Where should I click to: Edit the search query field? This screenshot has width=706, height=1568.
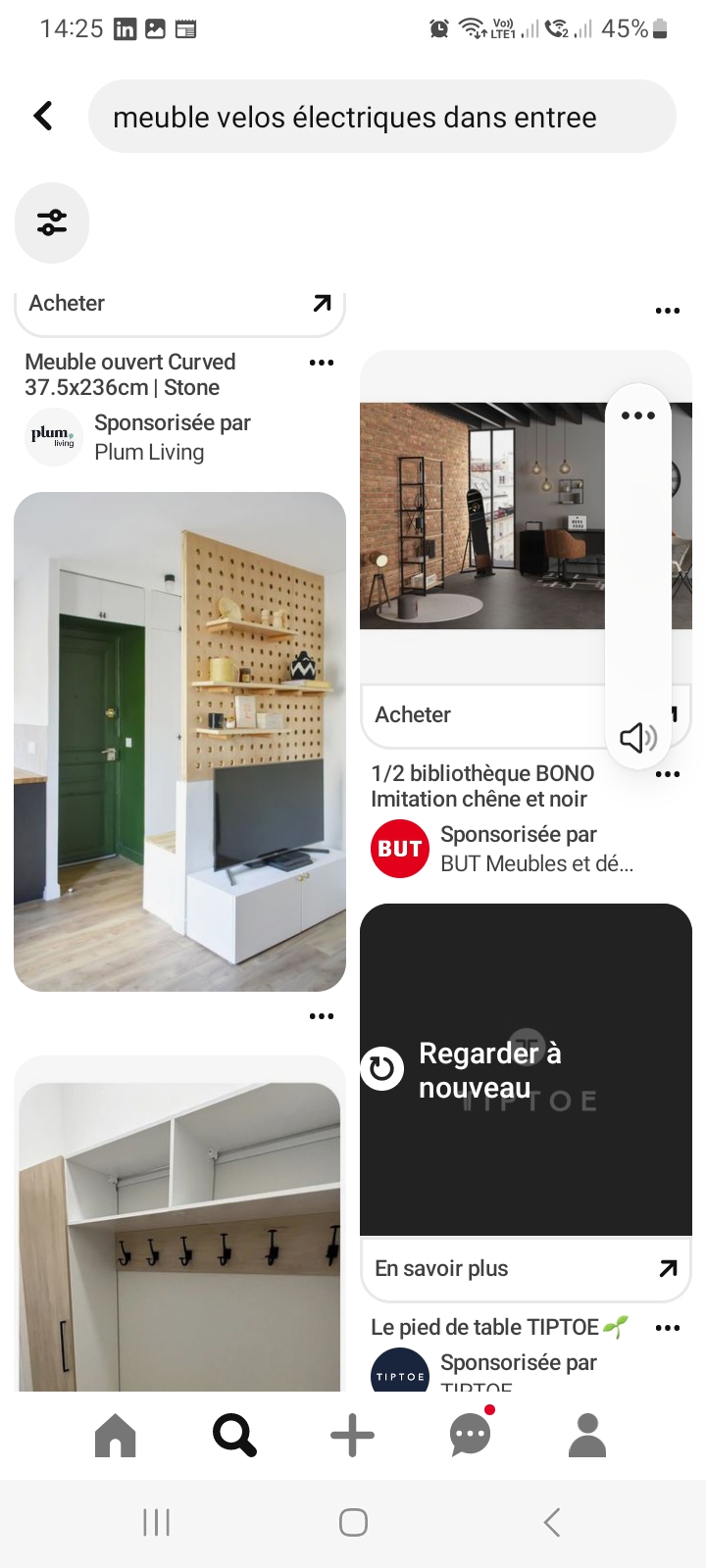382,117
